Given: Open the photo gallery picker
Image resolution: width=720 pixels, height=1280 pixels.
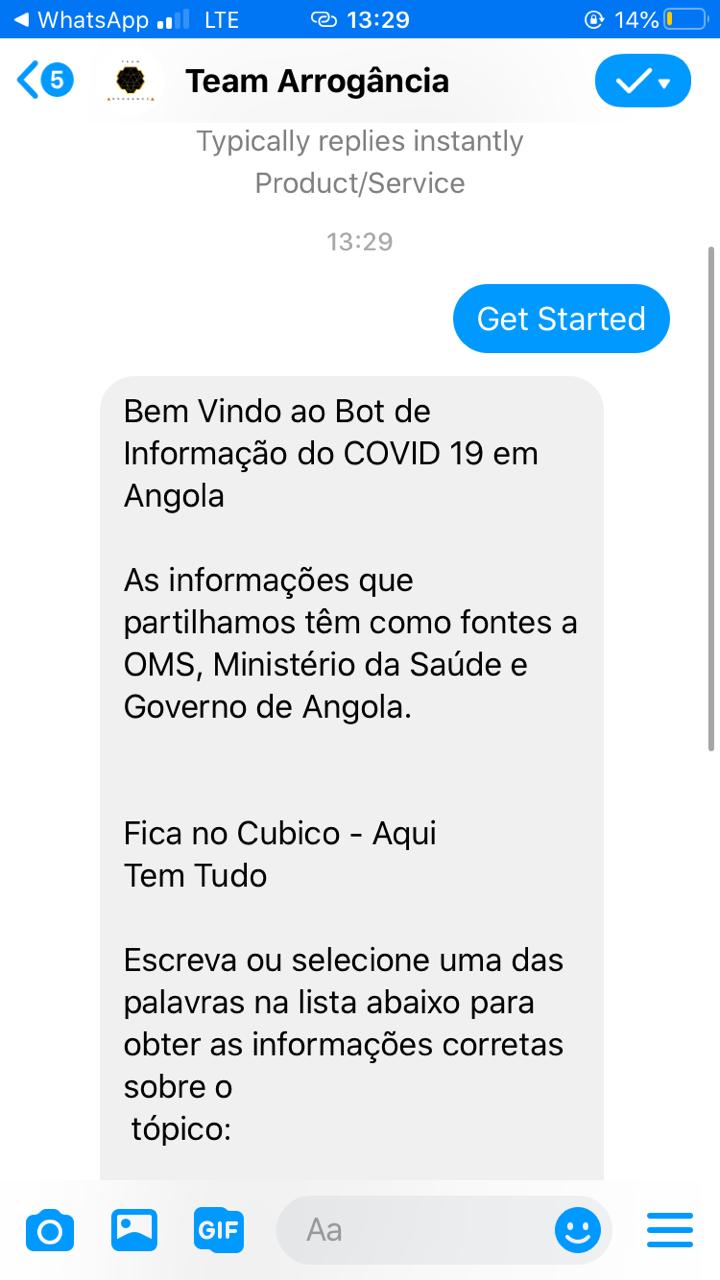Looking at the screenshot, I should click(x=134, y=1229).
